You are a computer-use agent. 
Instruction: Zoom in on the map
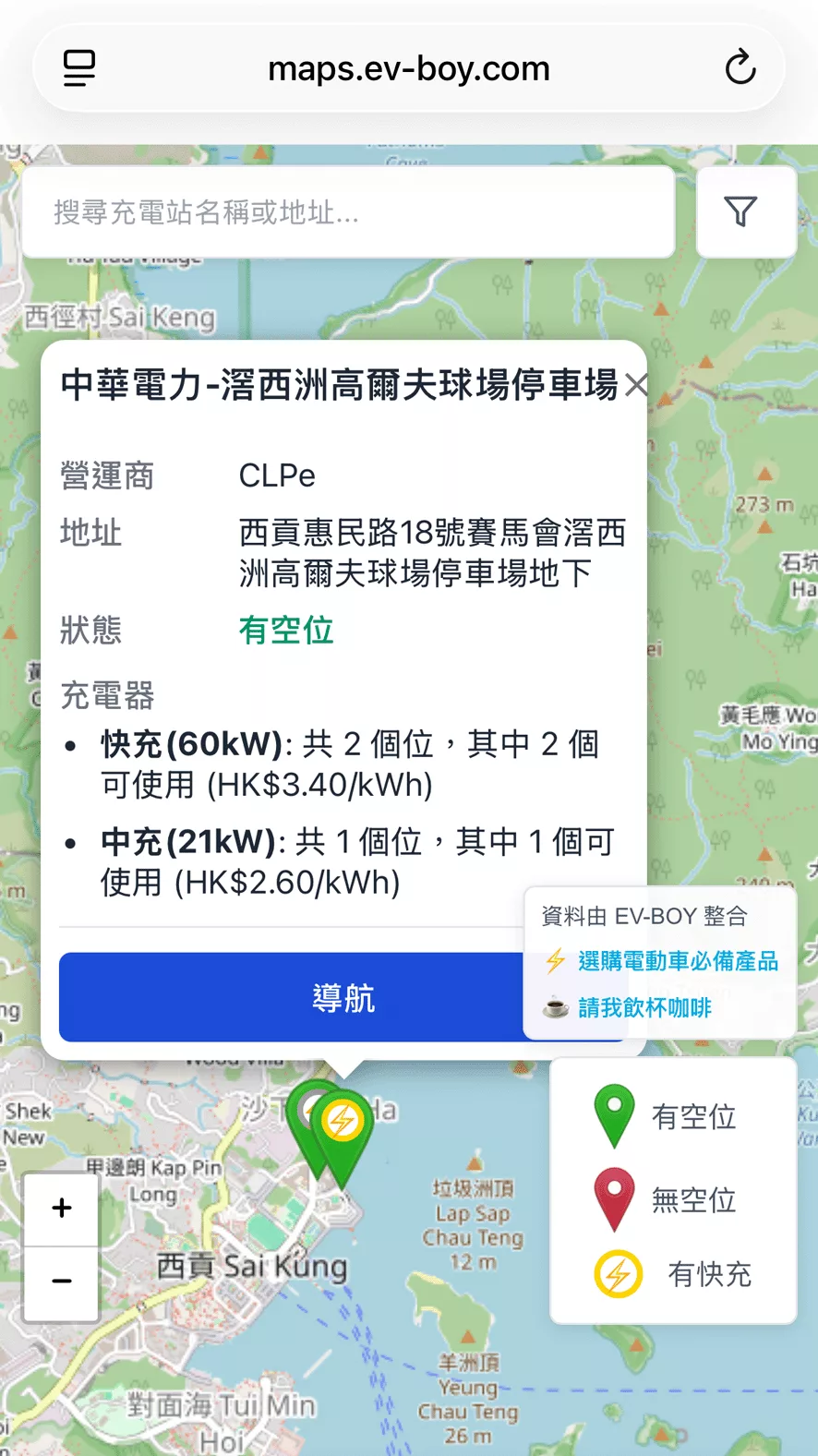(x=62, y=1209)
